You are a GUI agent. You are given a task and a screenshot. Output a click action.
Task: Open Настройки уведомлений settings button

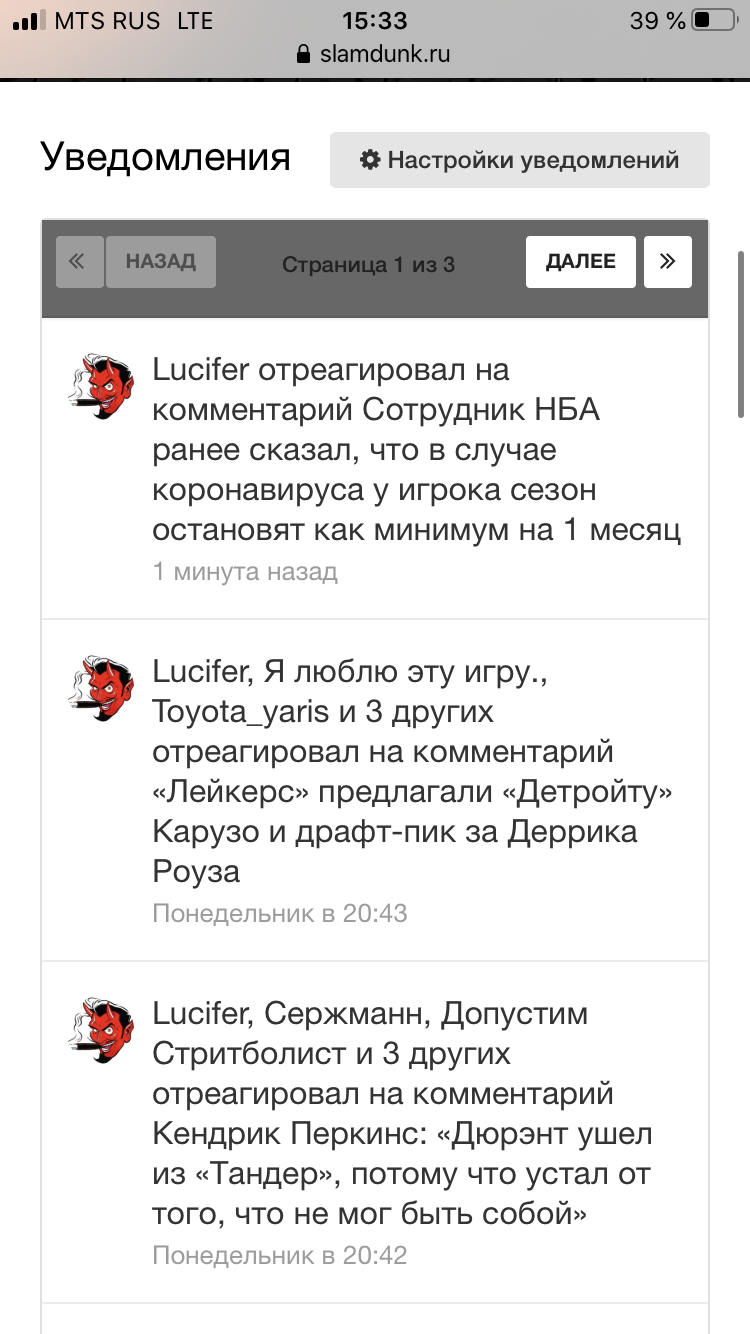520,160
